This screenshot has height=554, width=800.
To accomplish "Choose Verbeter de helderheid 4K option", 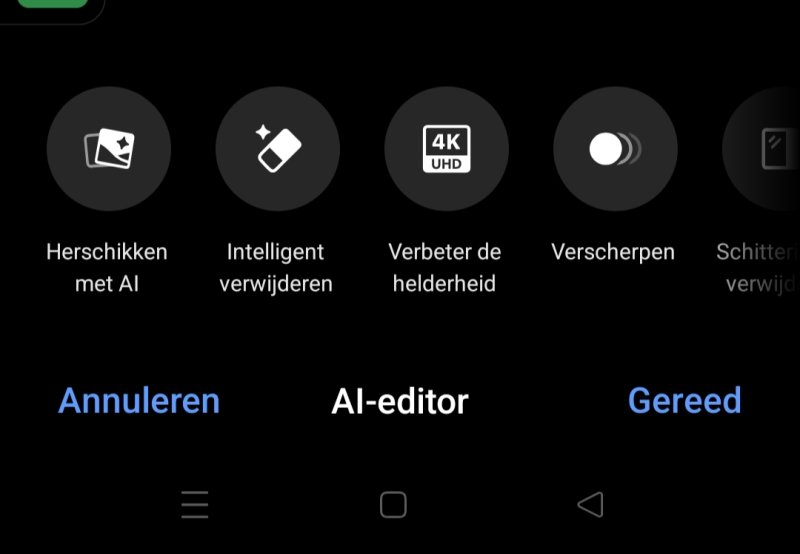I will pos(446,150).
